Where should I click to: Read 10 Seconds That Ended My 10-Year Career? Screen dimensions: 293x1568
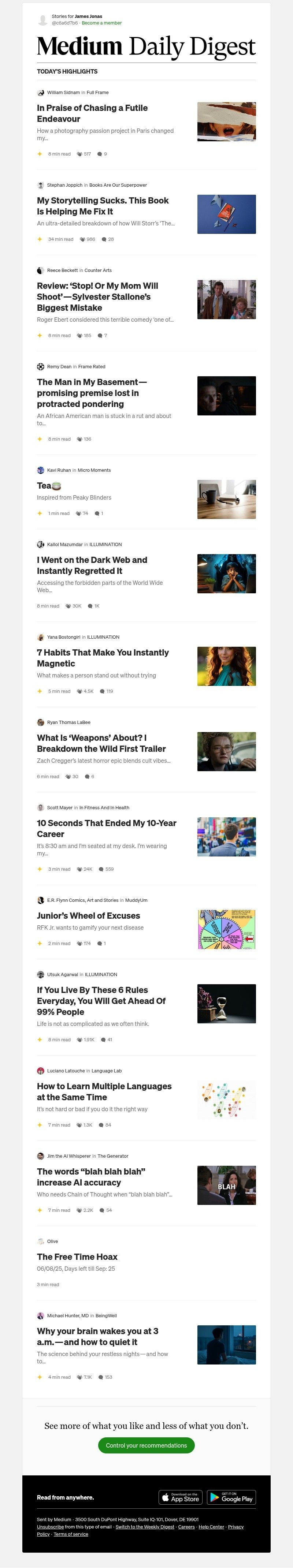coord(107,828)
